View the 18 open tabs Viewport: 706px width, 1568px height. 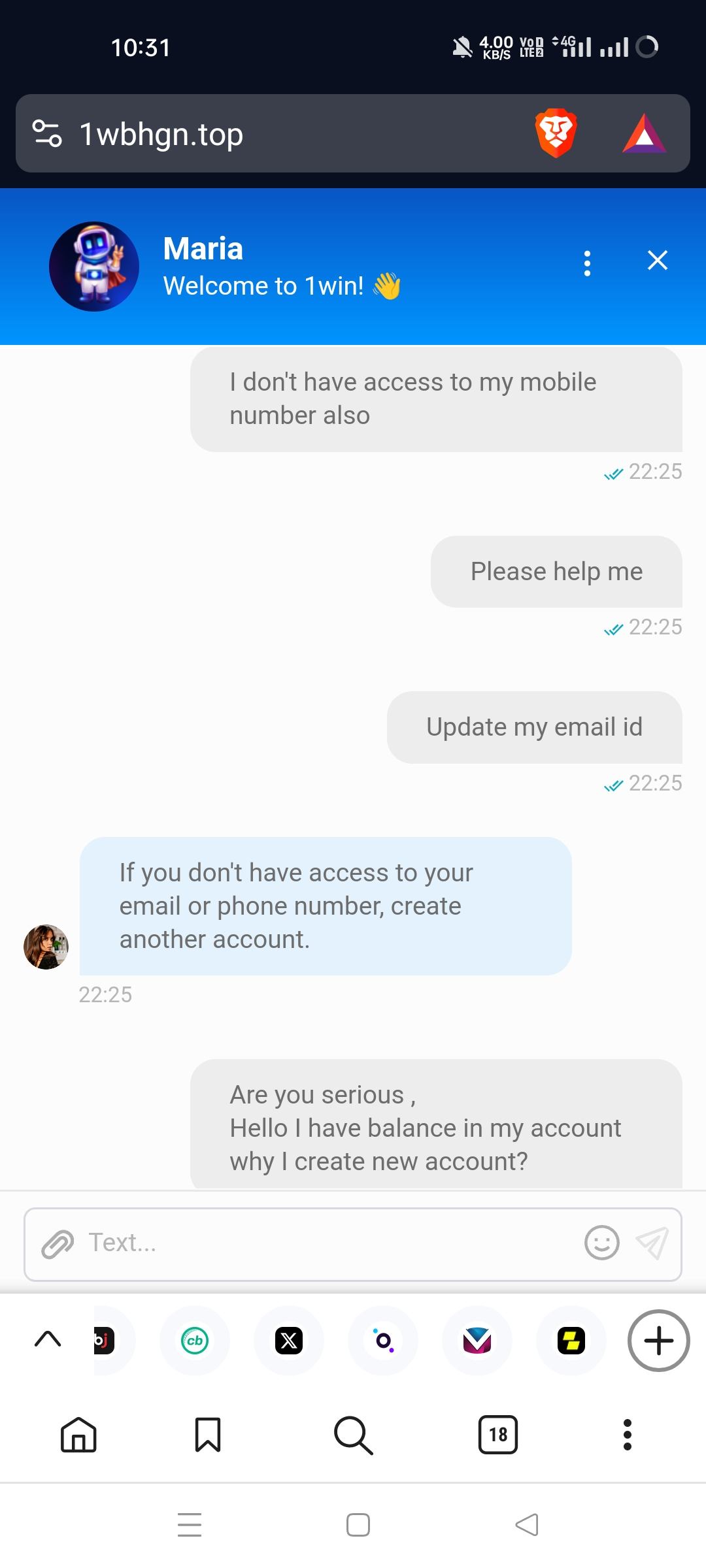pos(498,1435)
